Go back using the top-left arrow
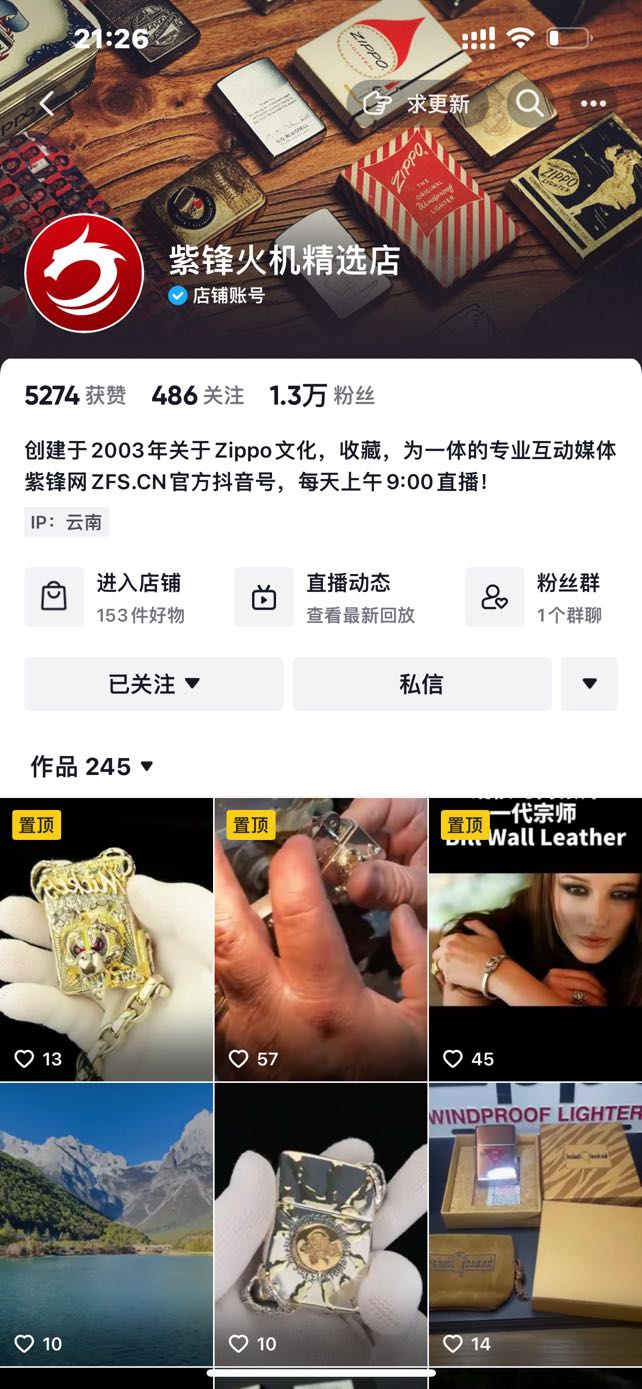Image resolution: width=642 pixels, height=1389 pixels. point(46,103)
